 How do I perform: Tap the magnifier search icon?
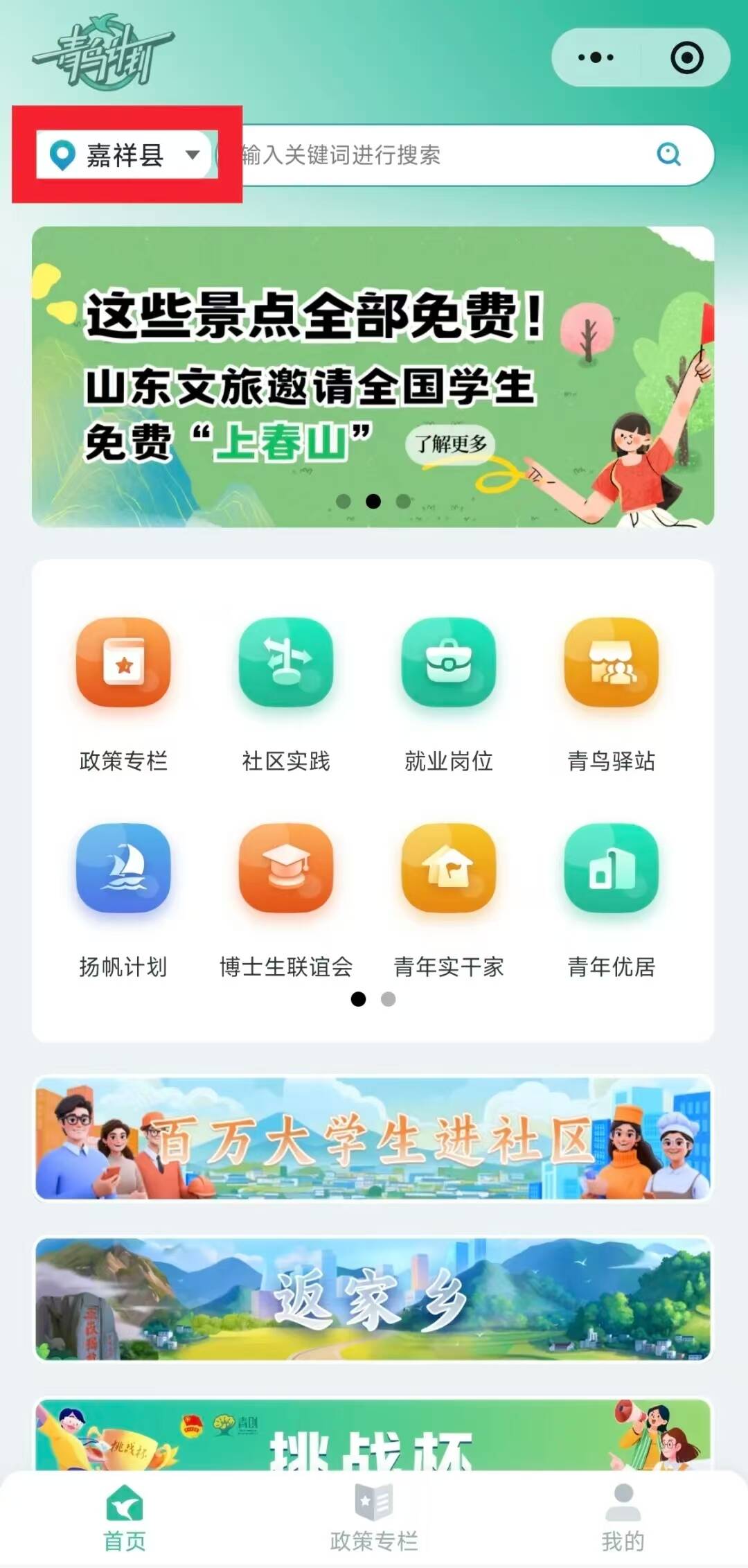coord(668,155)
